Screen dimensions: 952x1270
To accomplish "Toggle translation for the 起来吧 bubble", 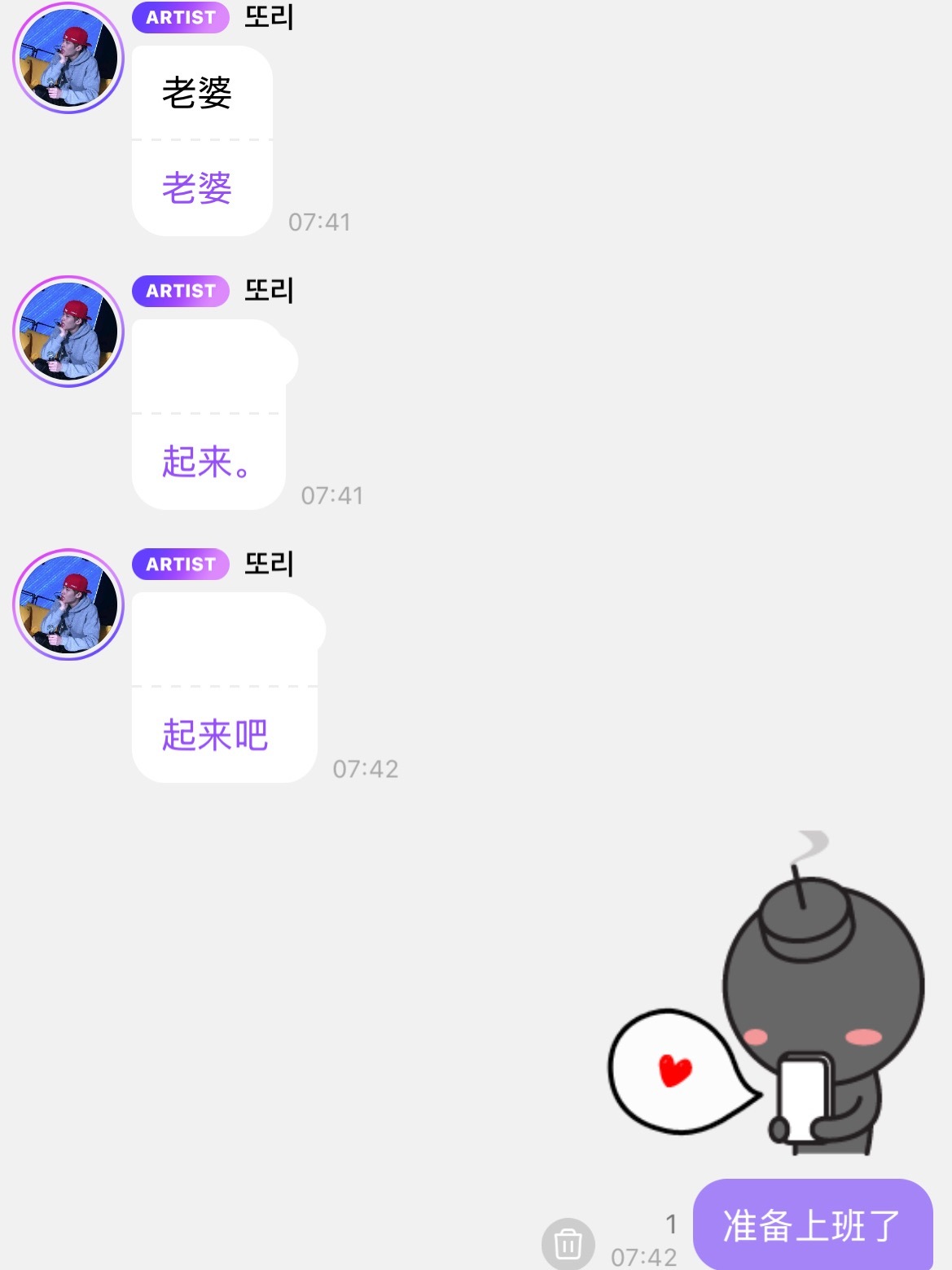I will click(x=214, y=734).
